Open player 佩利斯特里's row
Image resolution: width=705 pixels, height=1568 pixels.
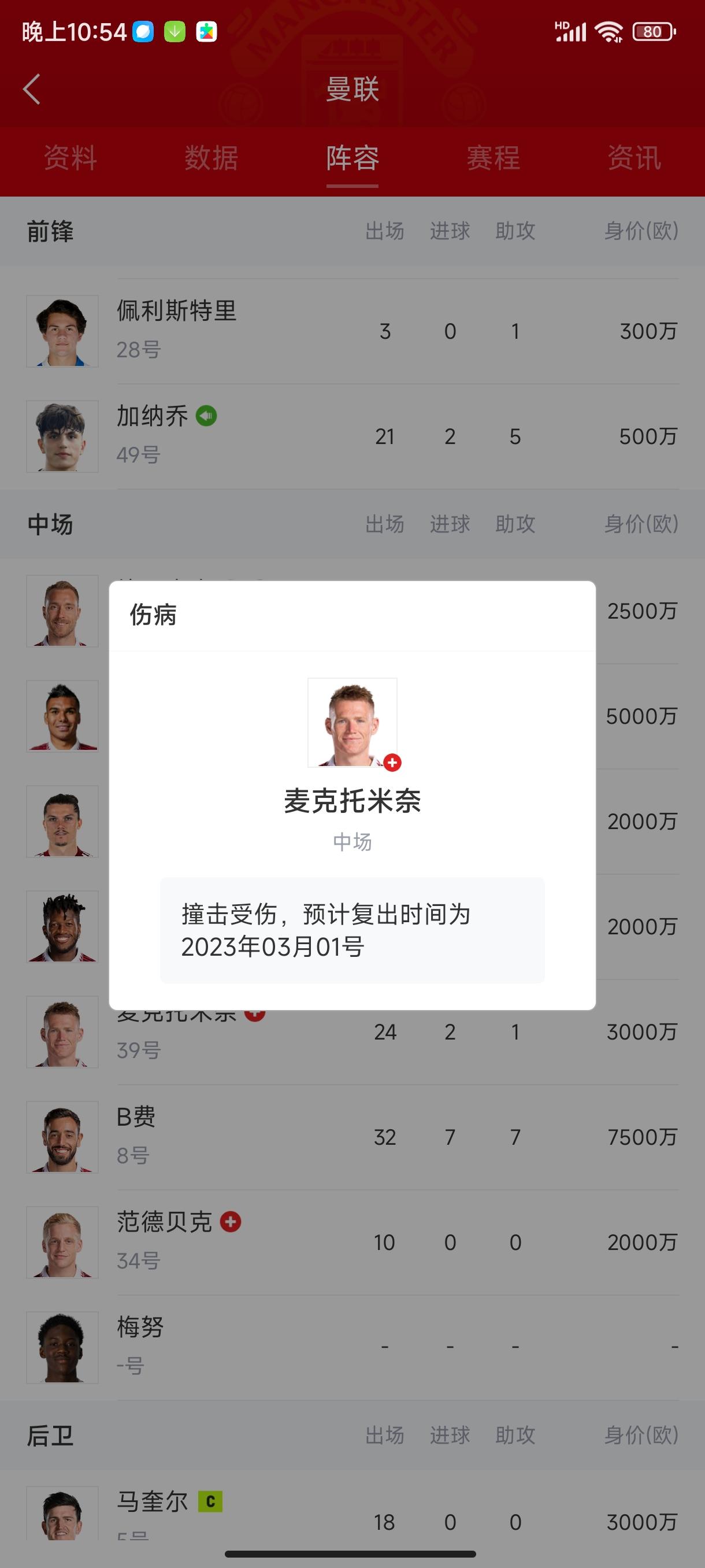(352, 331)
